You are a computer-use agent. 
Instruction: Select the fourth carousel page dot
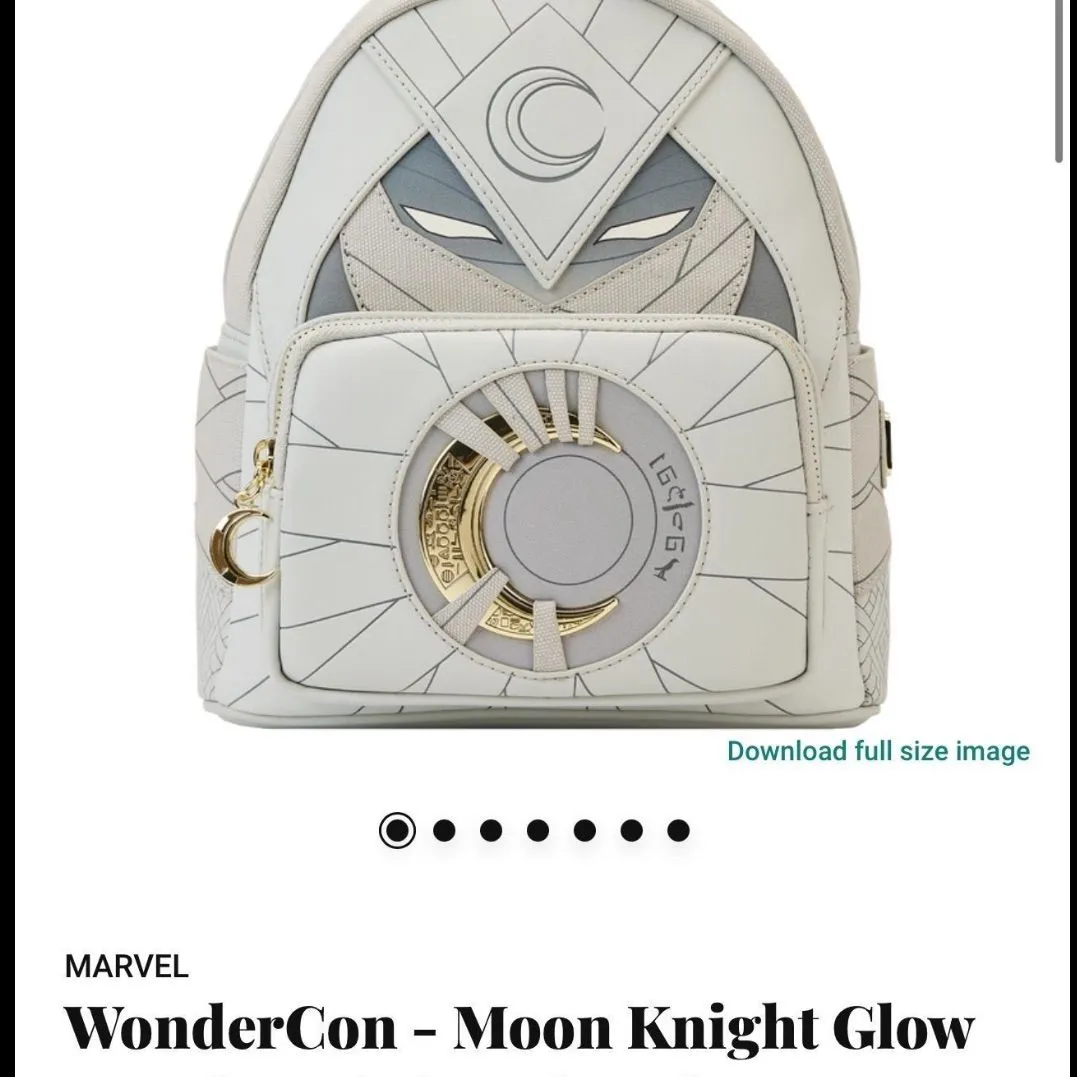538,830
